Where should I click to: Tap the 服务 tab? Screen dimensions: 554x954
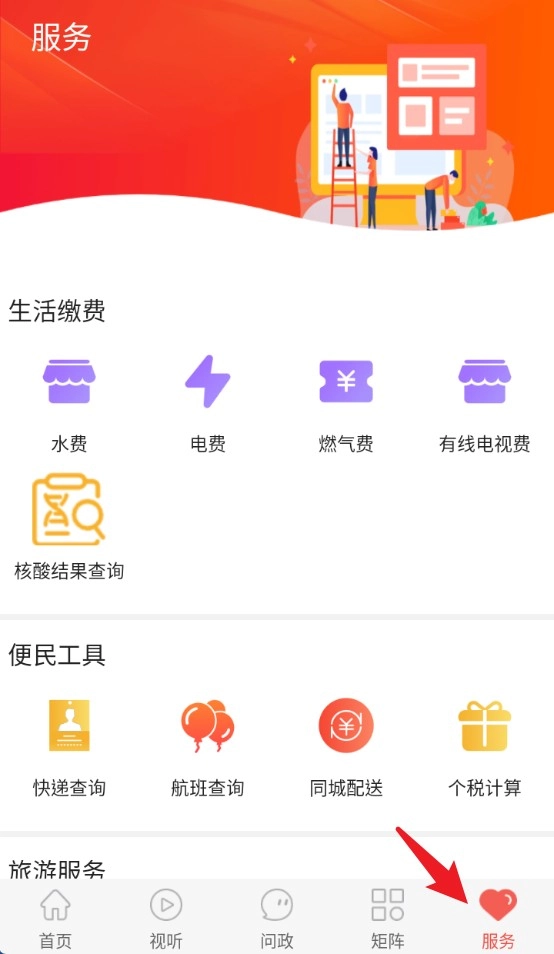point(498,917)
